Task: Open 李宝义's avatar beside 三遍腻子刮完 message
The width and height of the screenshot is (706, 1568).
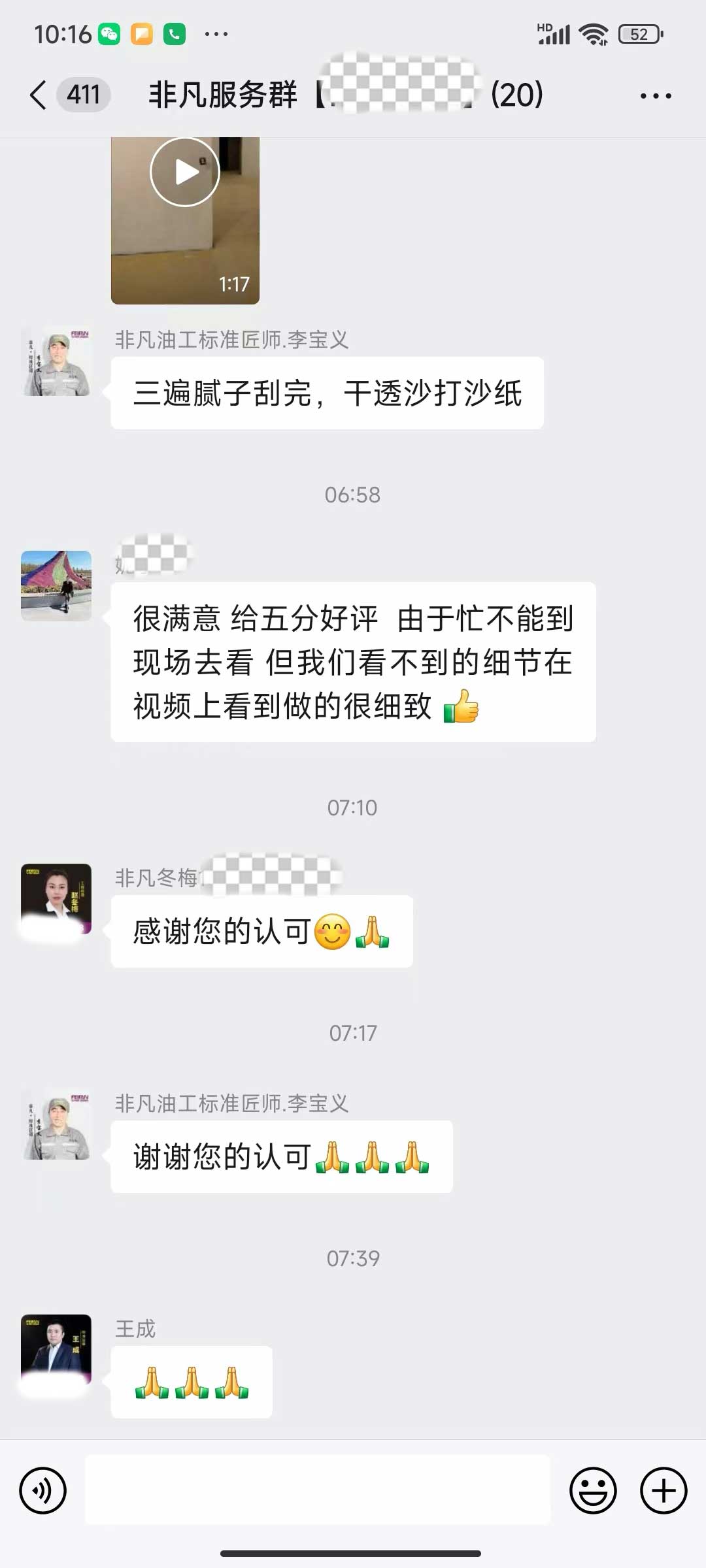Action: pos(56,361)
